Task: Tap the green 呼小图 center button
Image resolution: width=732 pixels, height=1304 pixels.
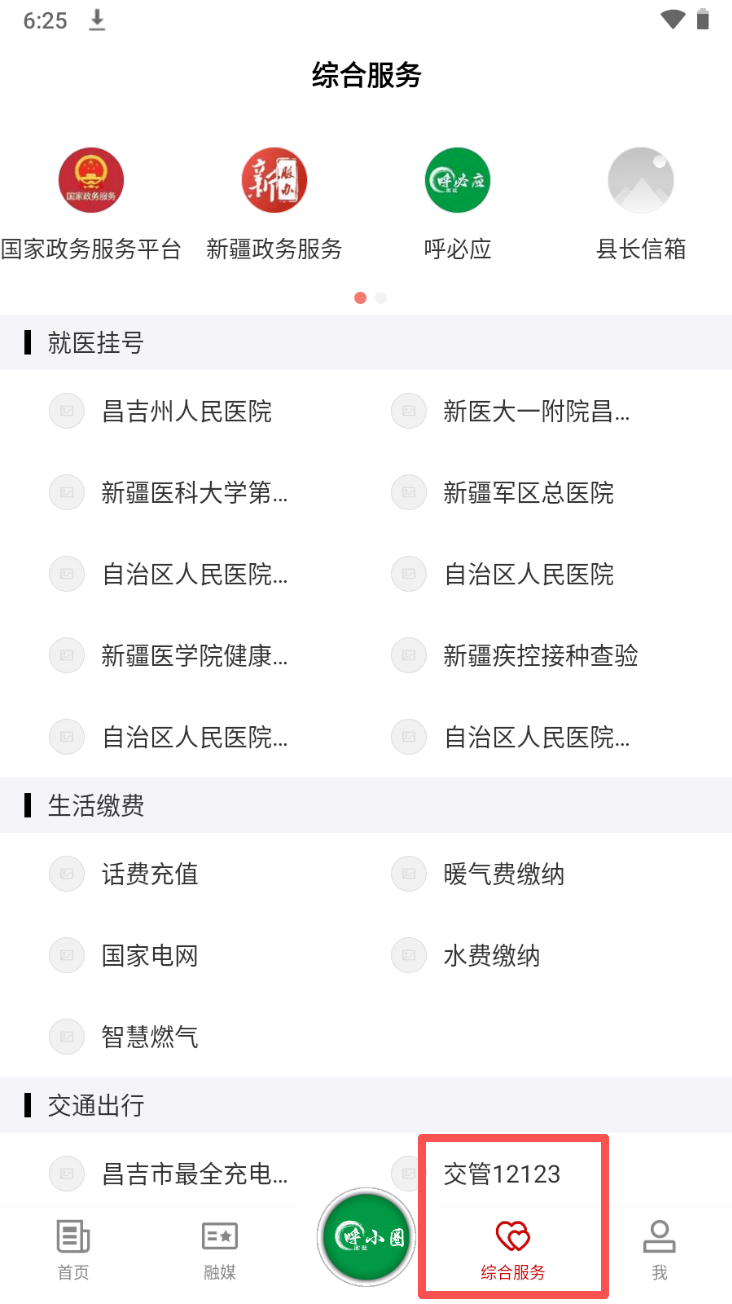Action: point(366,1239)
